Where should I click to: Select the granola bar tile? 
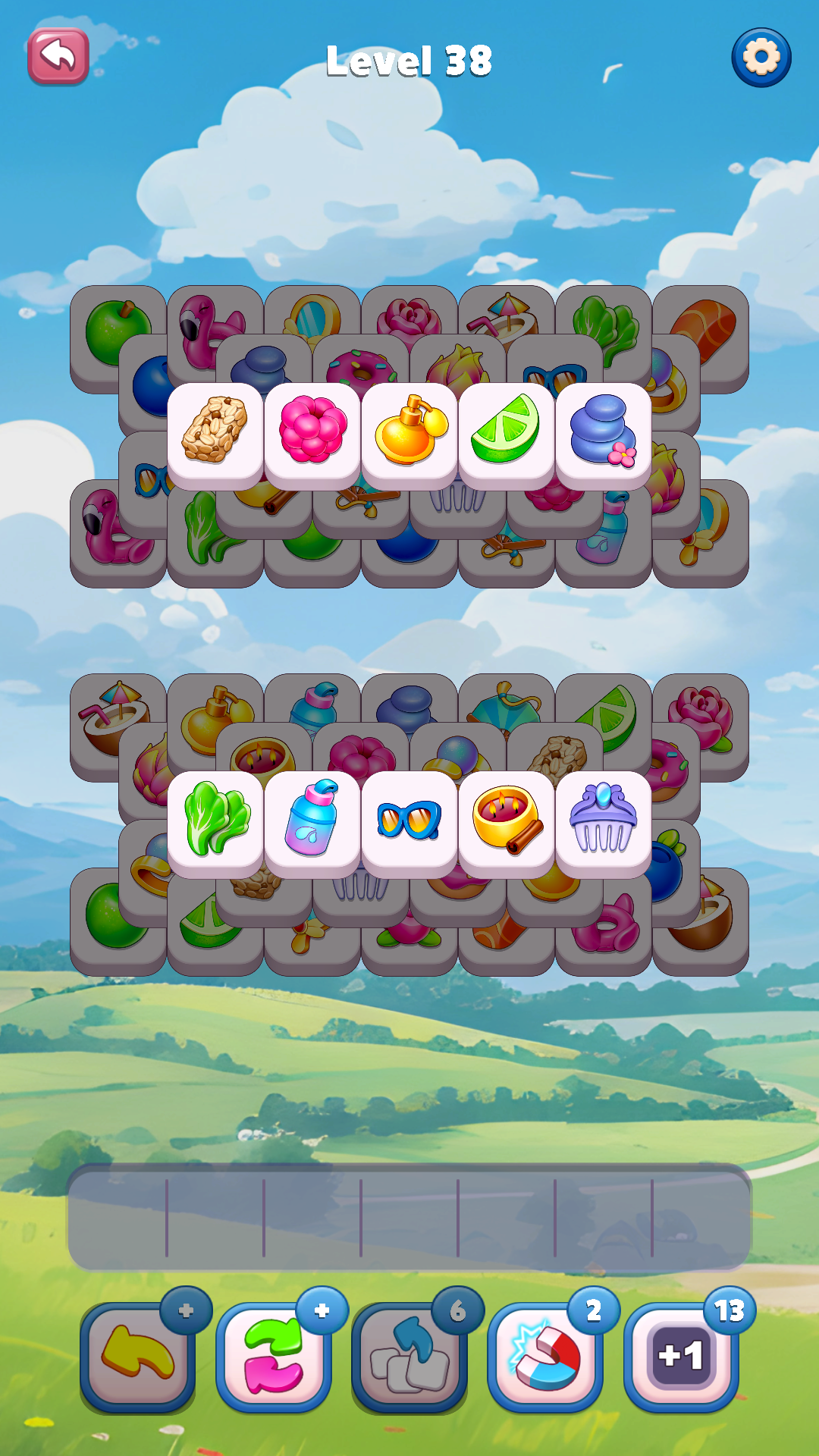215,431
